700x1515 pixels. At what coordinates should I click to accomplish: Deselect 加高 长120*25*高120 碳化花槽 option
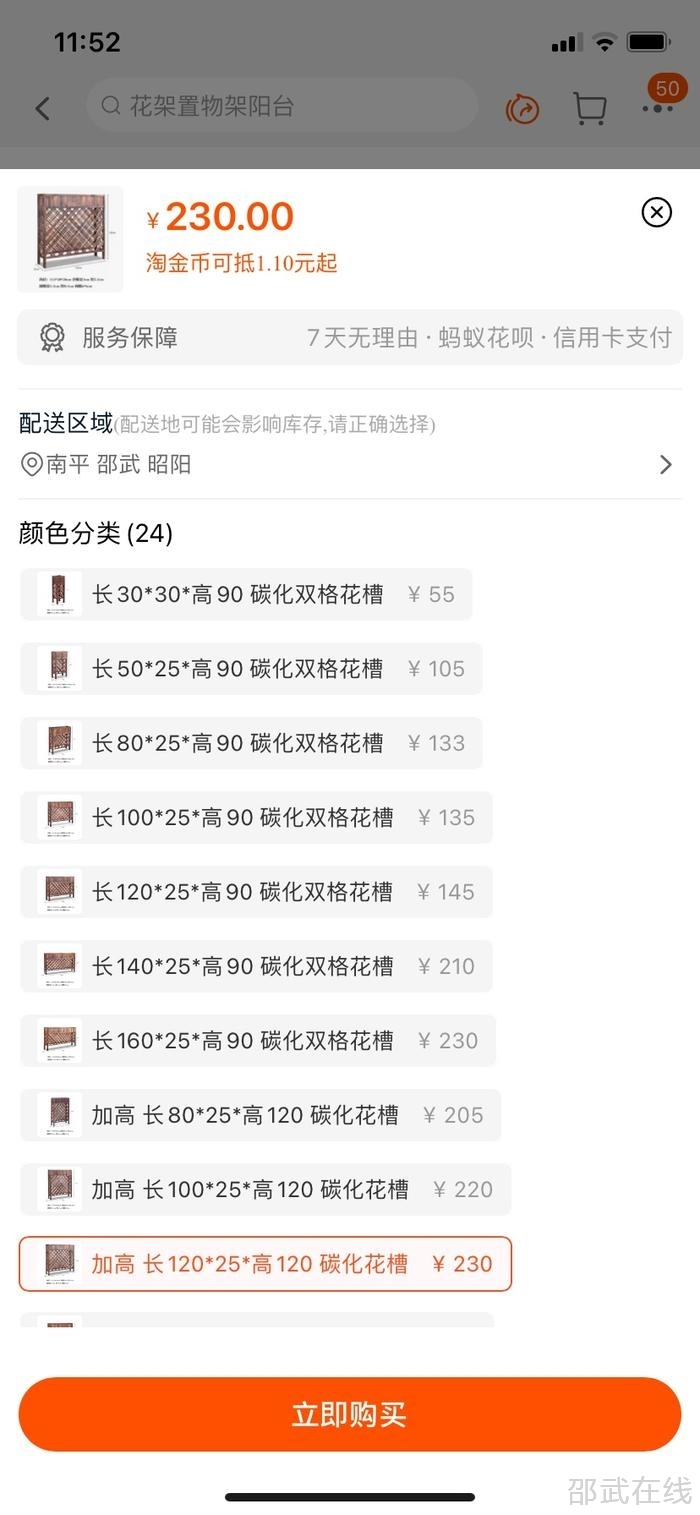[265, 1264]
